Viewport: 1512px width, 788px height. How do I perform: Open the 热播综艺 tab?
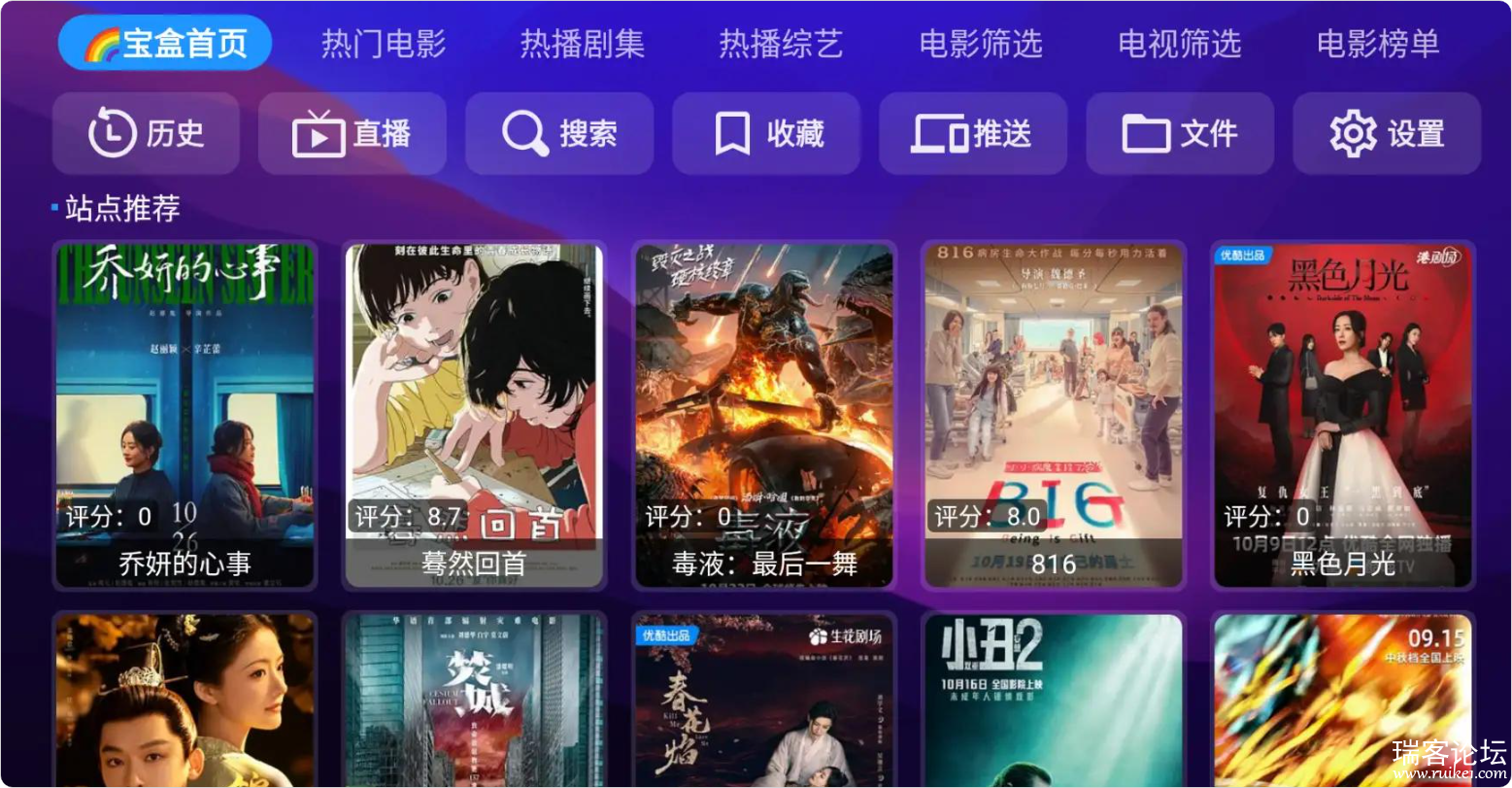pyautogui.click(x=781, y=44)
